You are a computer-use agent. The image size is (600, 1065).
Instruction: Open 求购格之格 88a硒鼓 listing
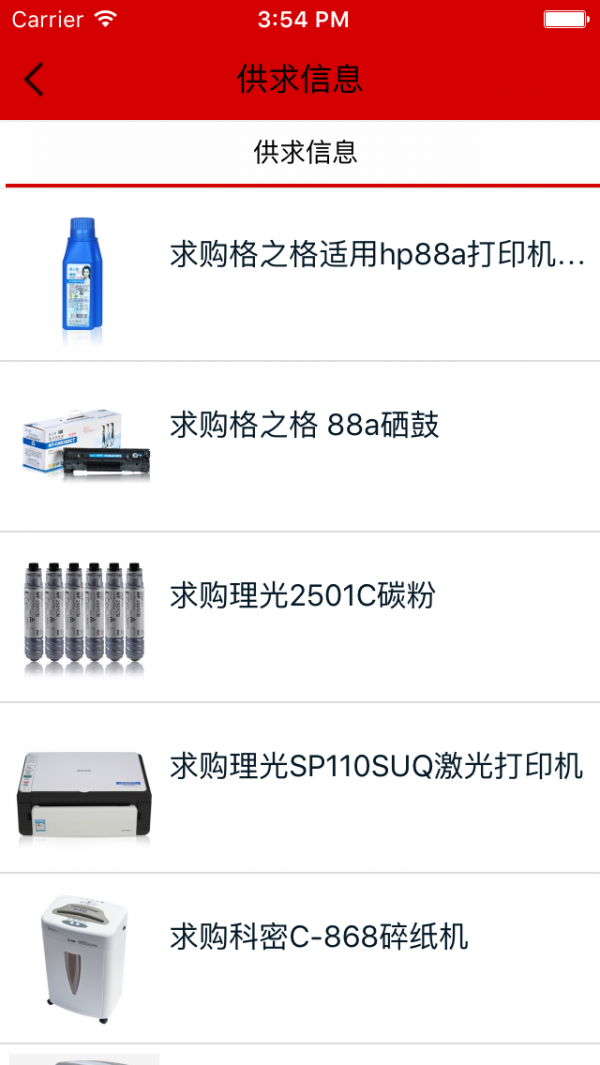tap(305, 426)
